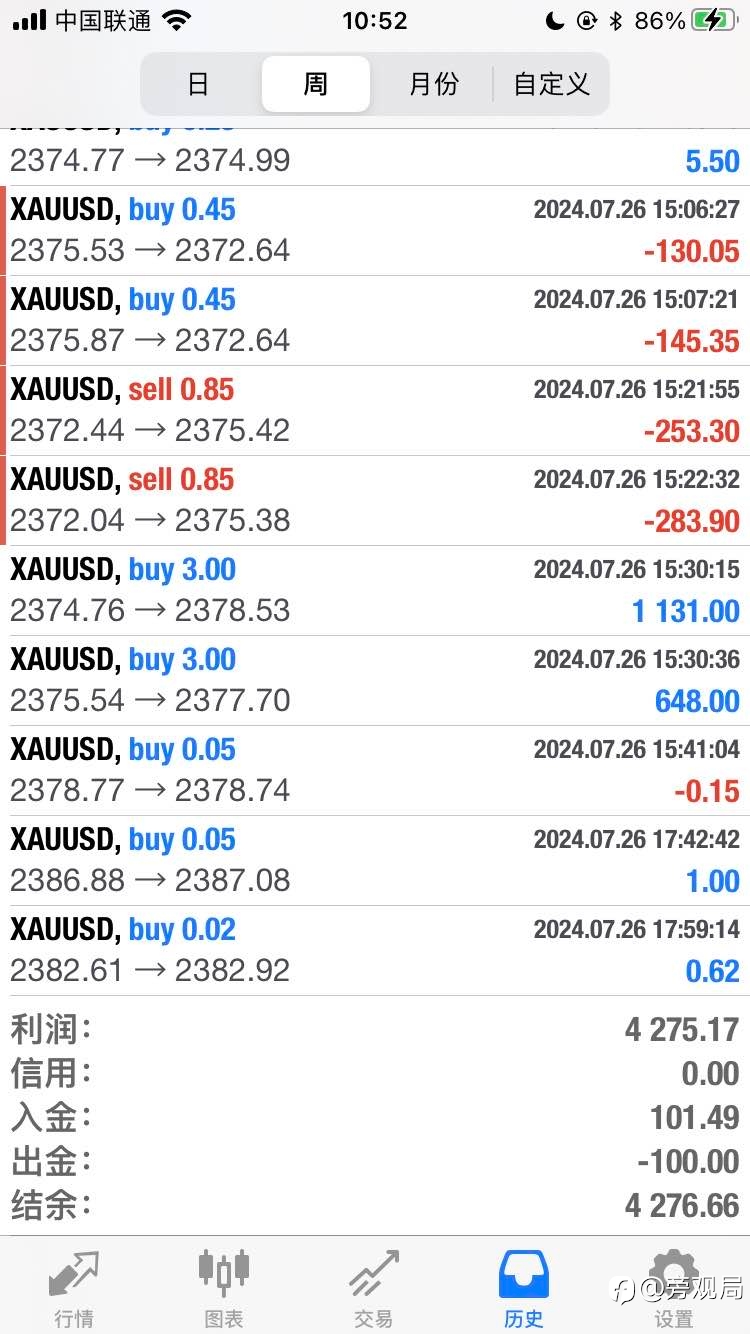Open buy 0.05 trade at 17:42:42

tap(375, 861)
